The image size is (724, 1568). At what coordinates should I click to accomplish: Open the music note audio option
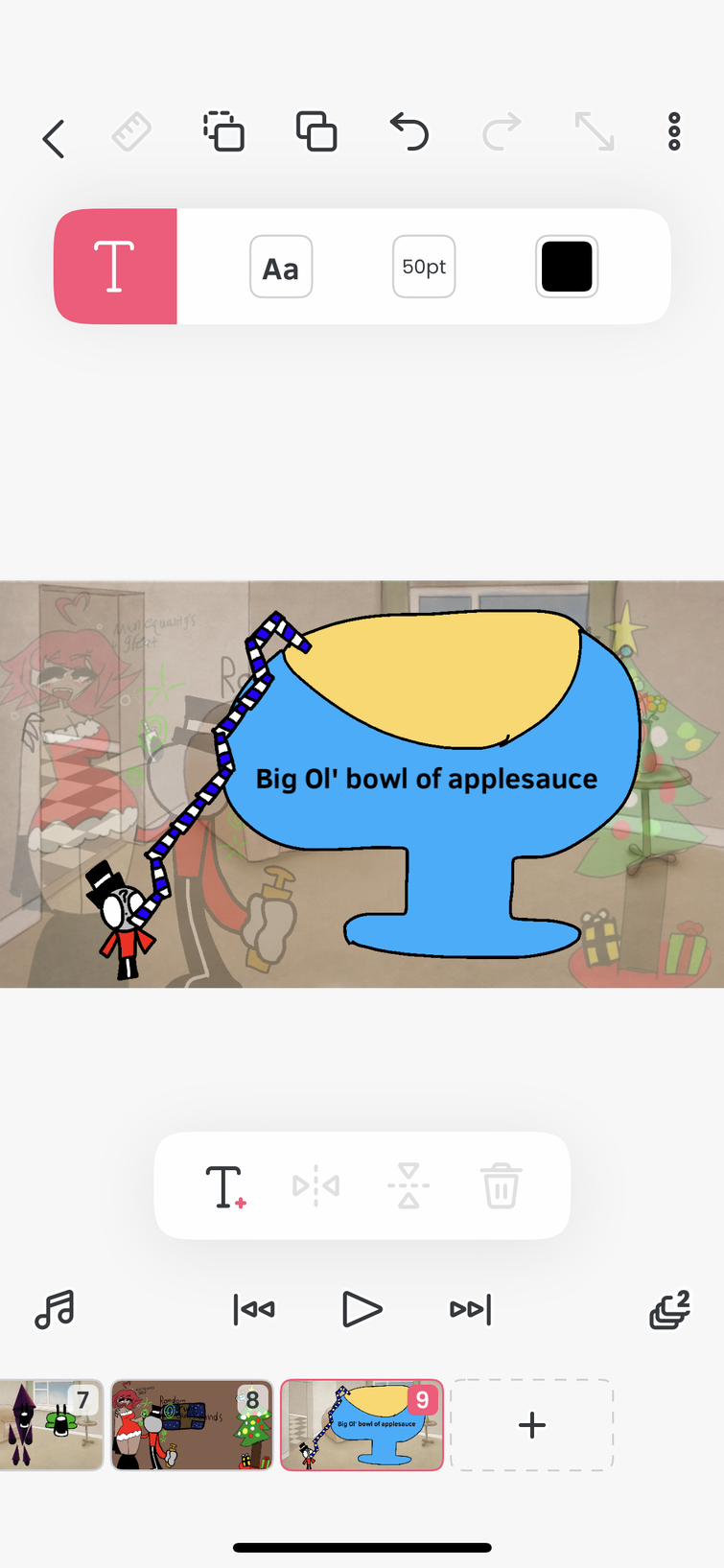55,1309
